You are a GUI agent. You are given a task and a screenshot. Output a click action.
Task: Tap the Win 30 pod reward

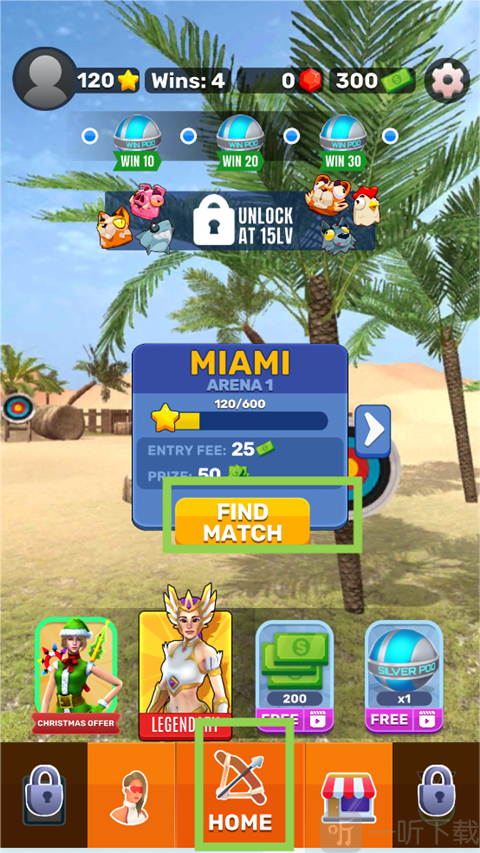[x=343, y=143]
